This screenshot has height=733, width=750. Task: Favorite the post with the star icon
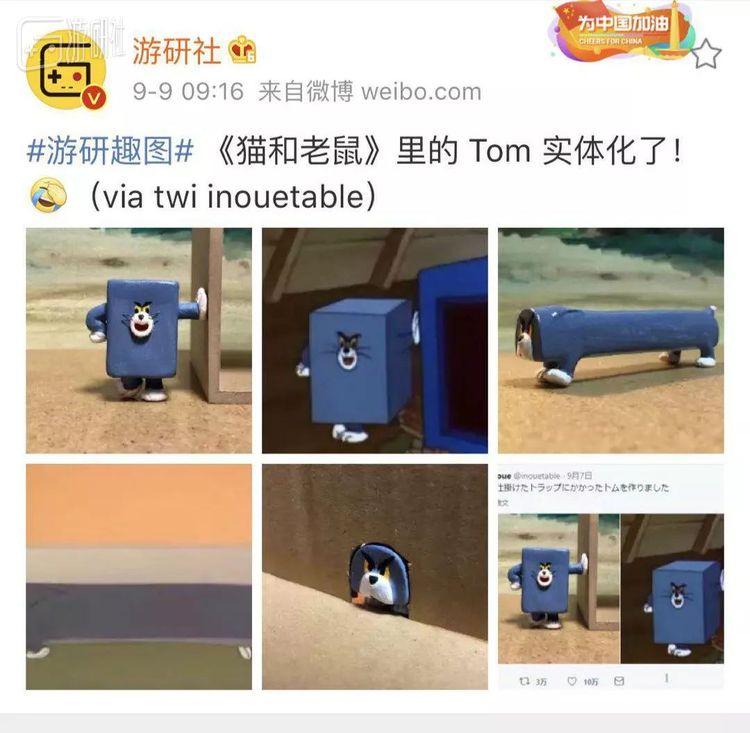[x=706, y=53]
